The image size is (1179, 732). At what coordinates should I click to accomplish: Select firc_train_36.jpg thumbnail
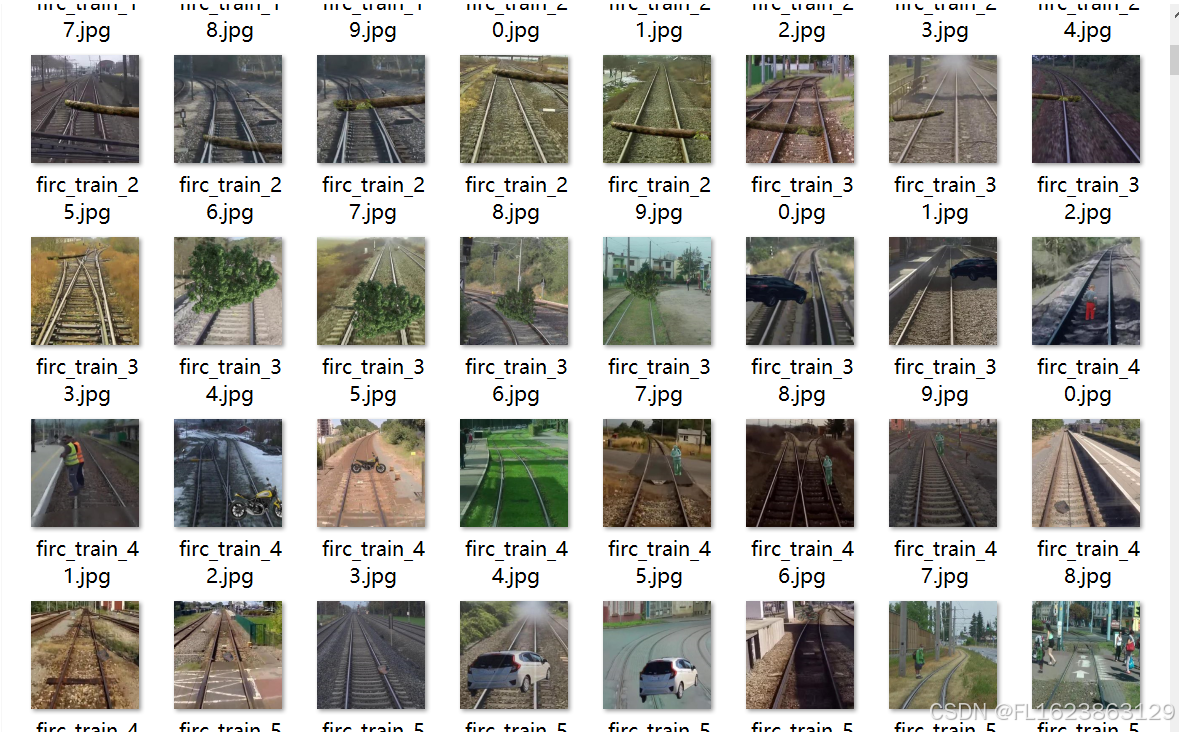(514, 291)
